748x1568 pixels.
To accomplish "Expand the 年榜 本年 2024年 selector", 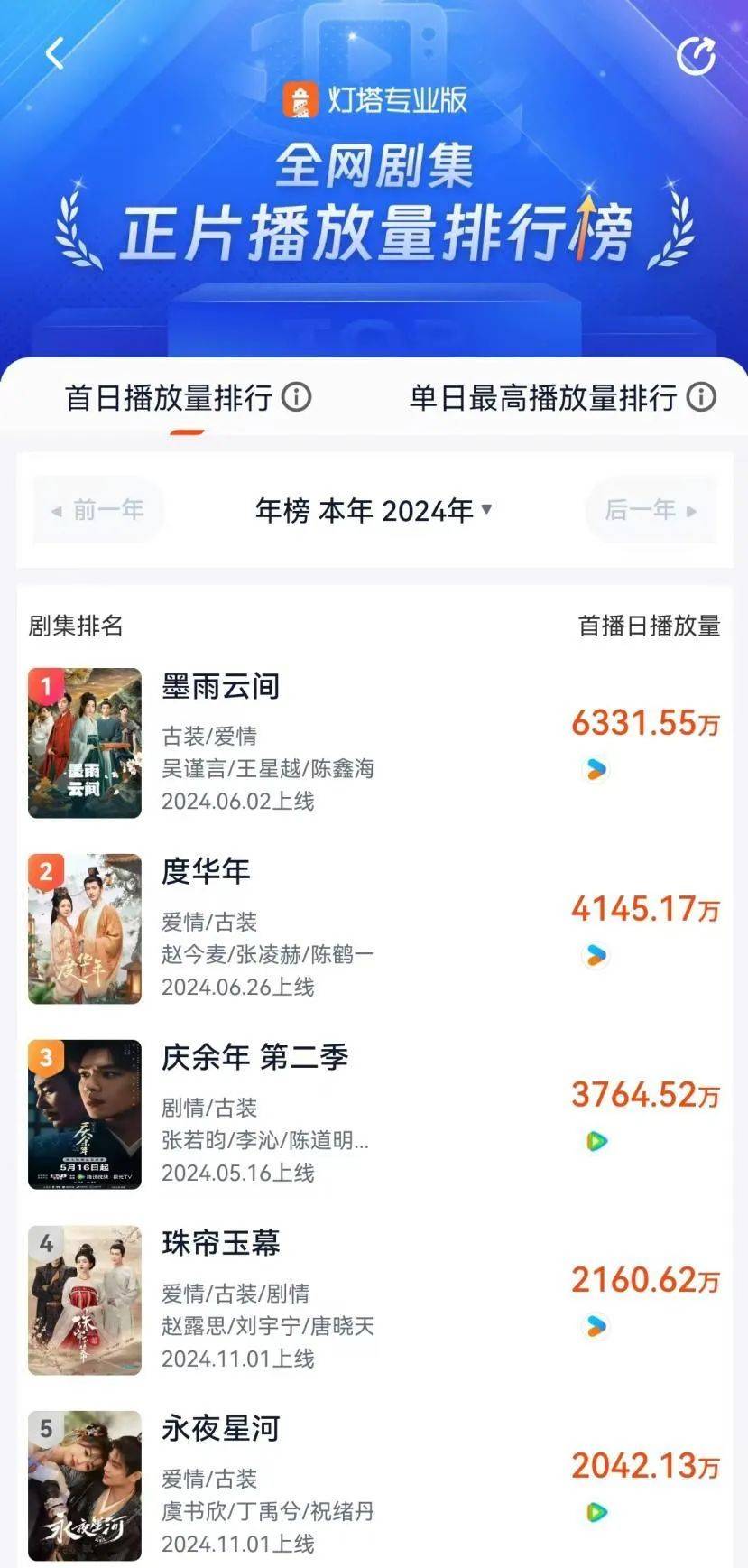I will pyautogui.click(x=374, y=511).
